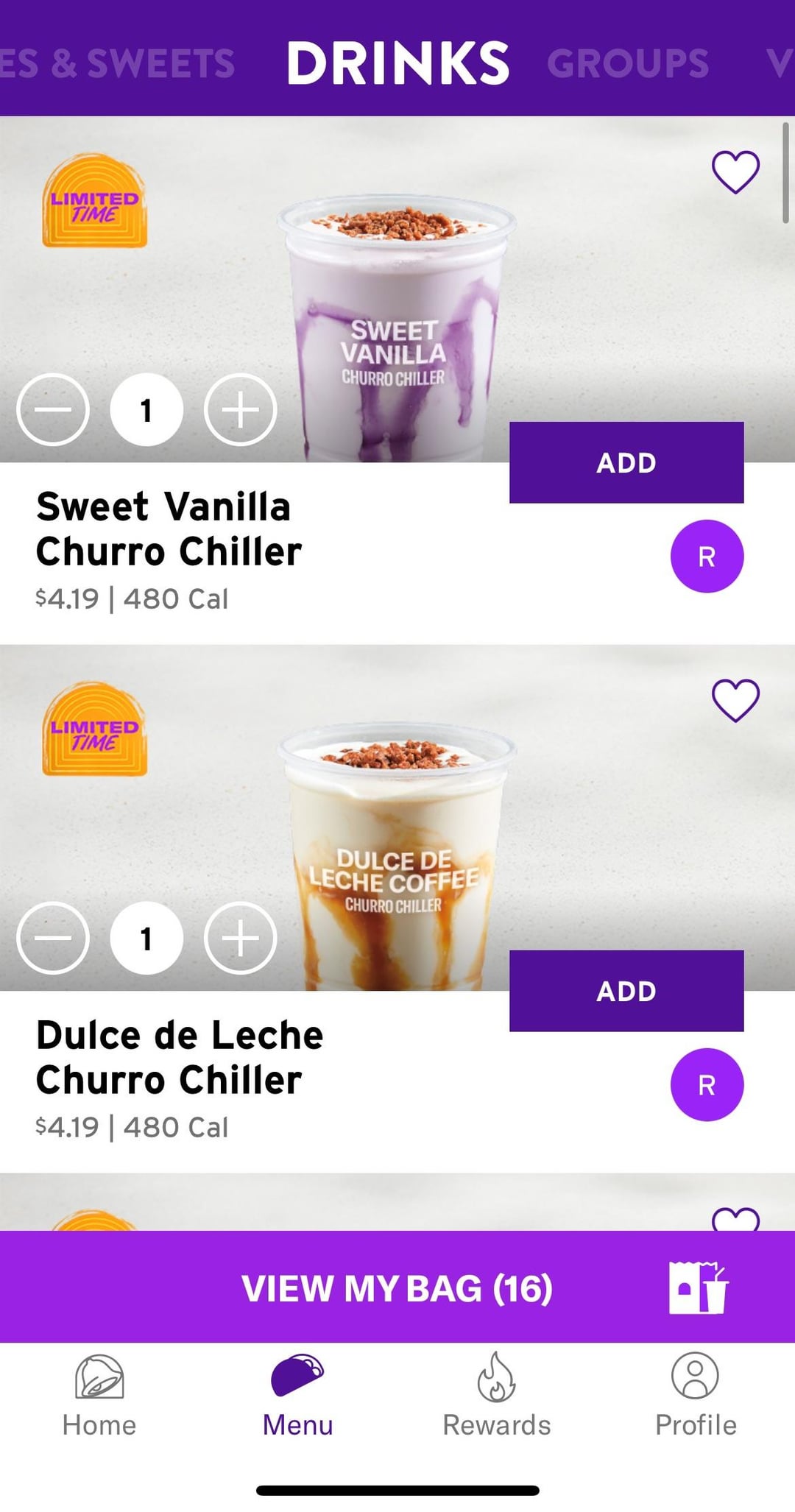The height and width of the screenshot is (1512, 795).
Task: Decrease Dulce de Leche Churro Chiller quantity
Action: pyautogui.click(x=53, y=938)
